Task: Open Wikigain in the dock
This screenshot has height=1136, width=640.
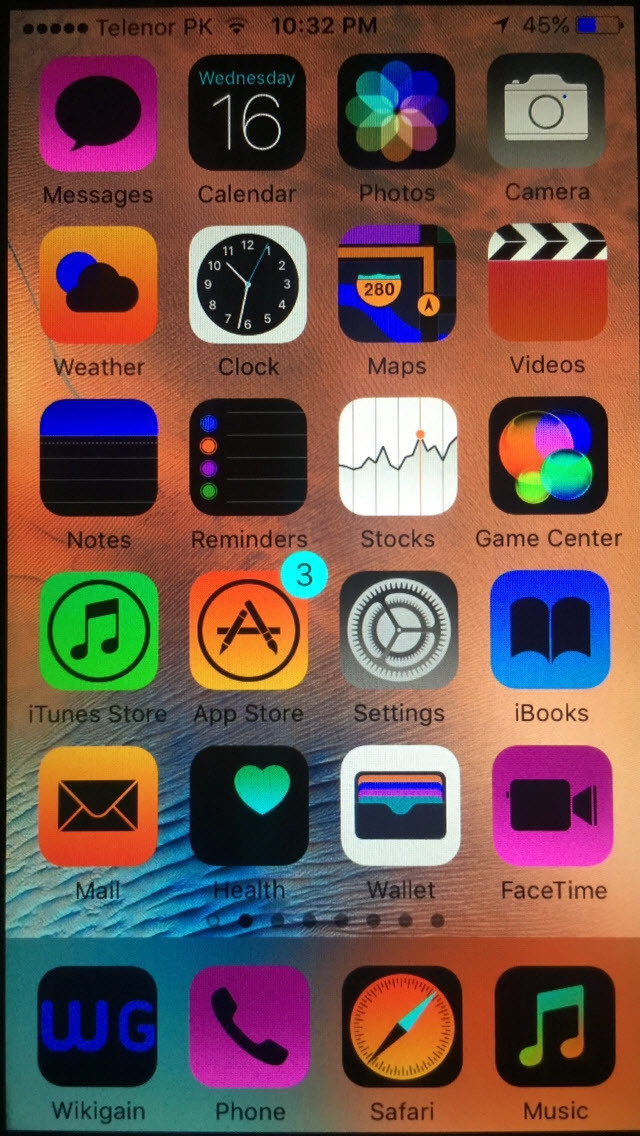Action: pos(97,1026)
